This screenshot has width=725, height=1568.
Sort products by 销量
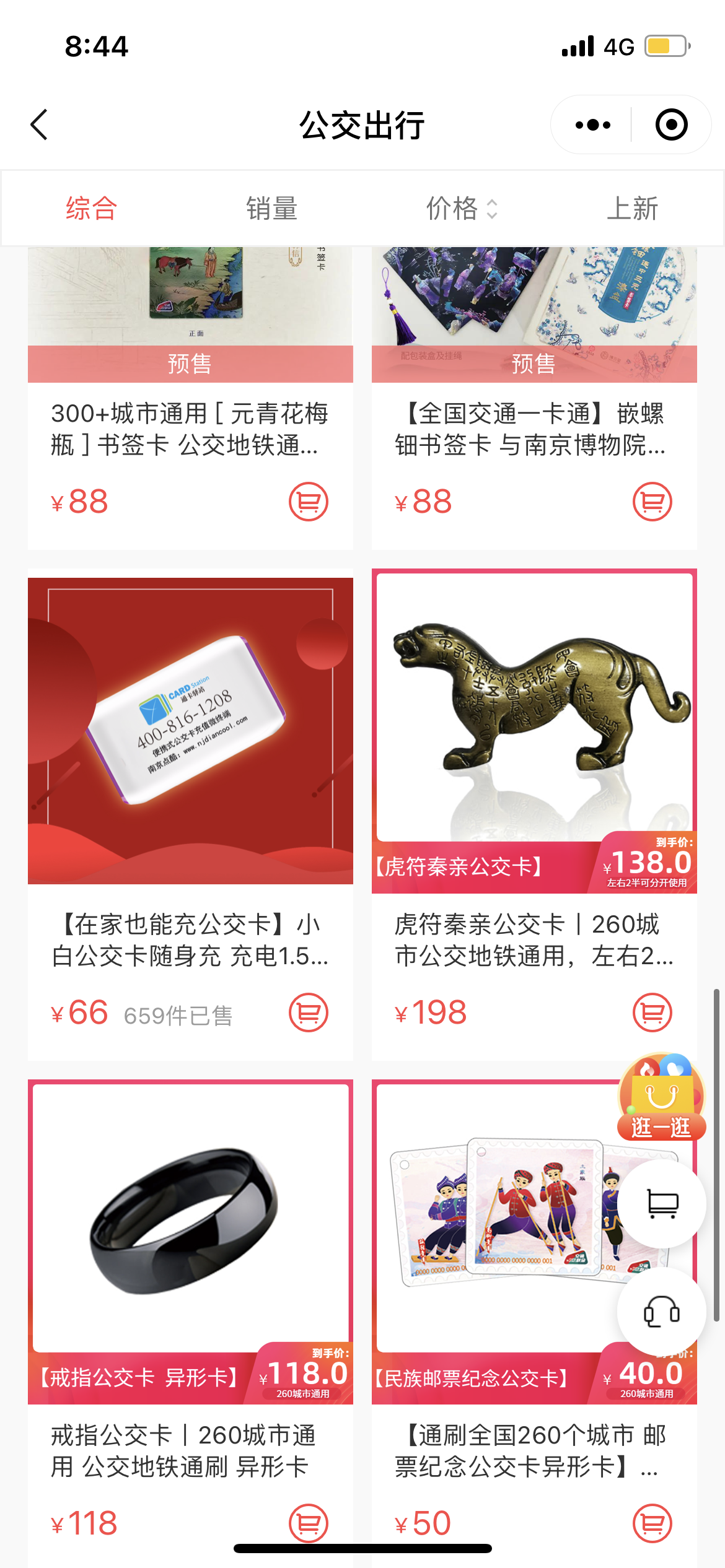(x=271, y=209)
